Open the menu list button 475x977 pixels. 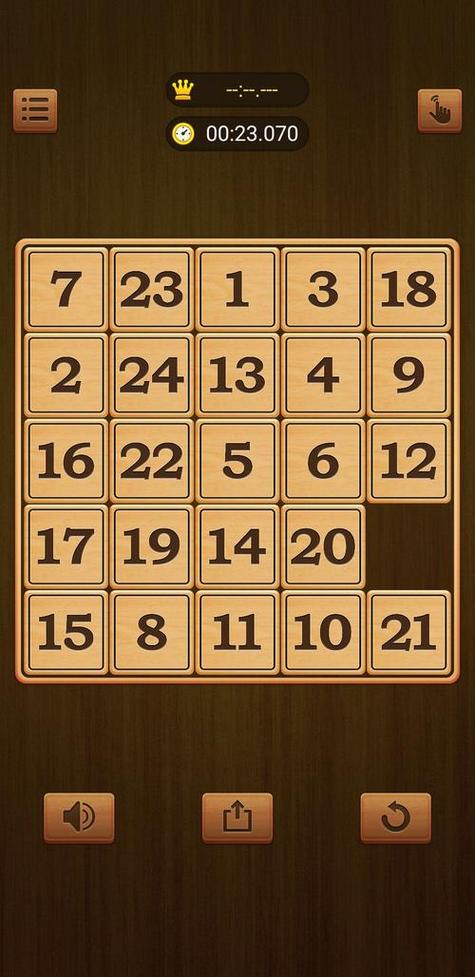pyautogui.click(x=35, y=111)
